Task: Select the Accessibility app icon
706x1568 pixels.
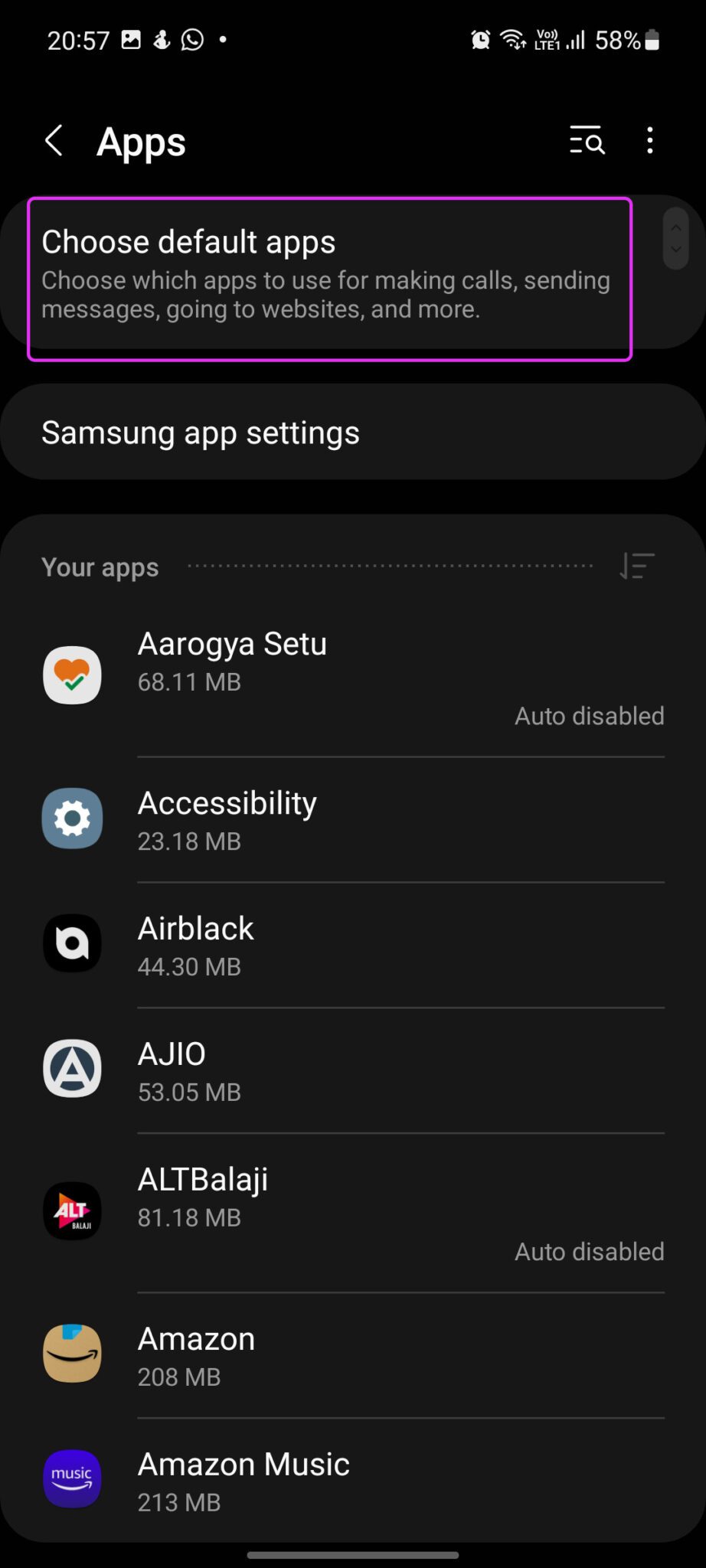Action: 71,818
